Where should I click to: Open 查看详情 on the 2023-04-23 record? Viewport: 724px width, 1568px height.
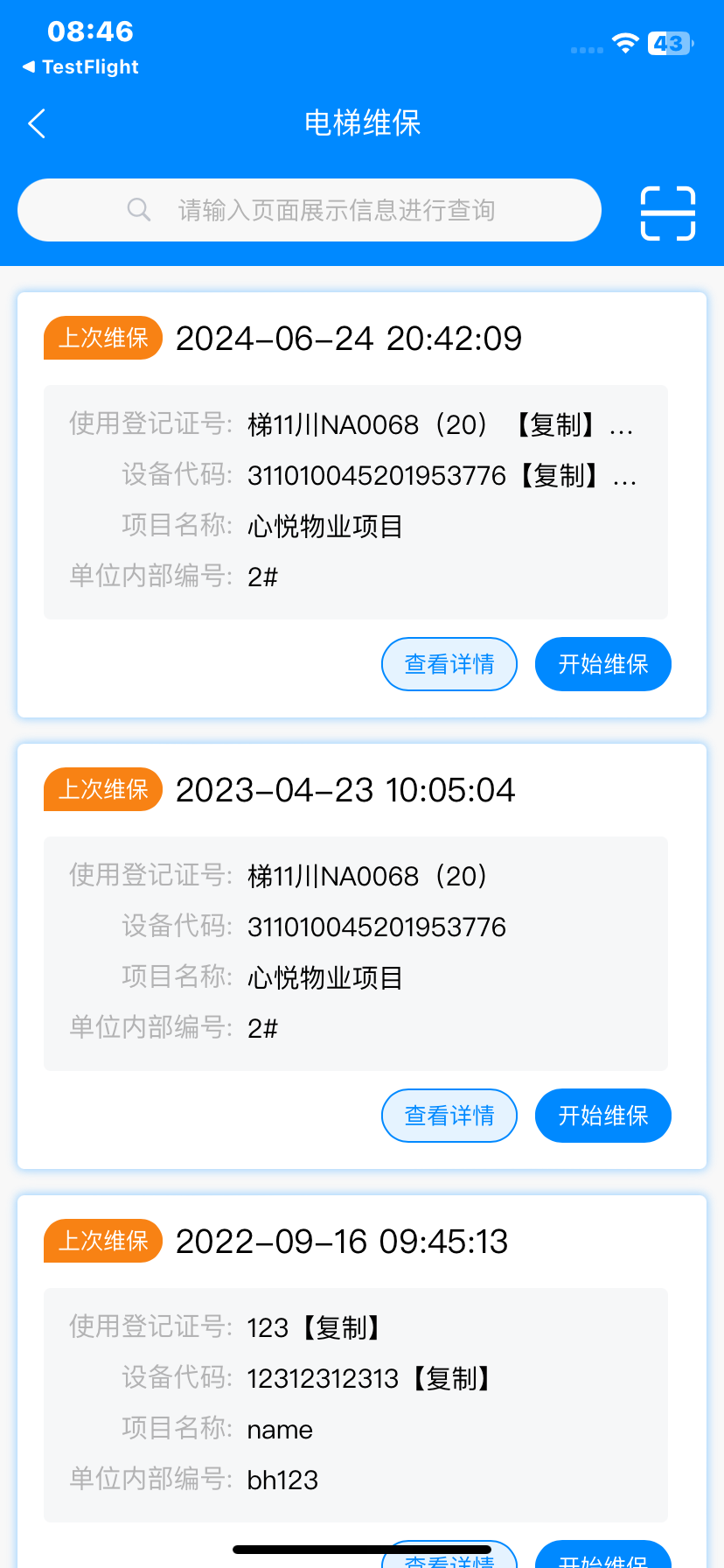pyautogui.click(x=449, y=1116)
